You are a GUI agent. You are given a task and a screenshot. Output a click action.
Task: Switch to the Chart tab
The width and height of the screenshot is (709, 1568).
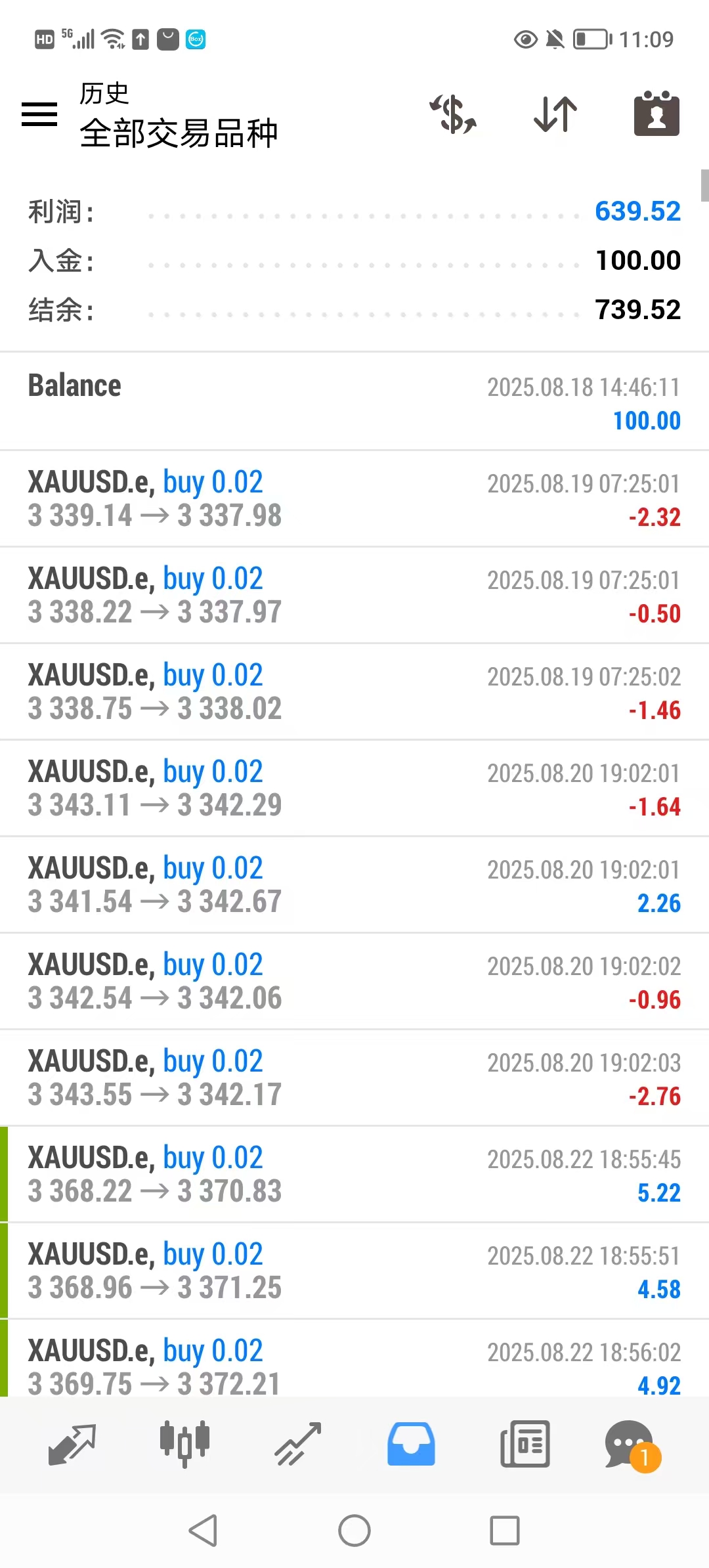184,1445
